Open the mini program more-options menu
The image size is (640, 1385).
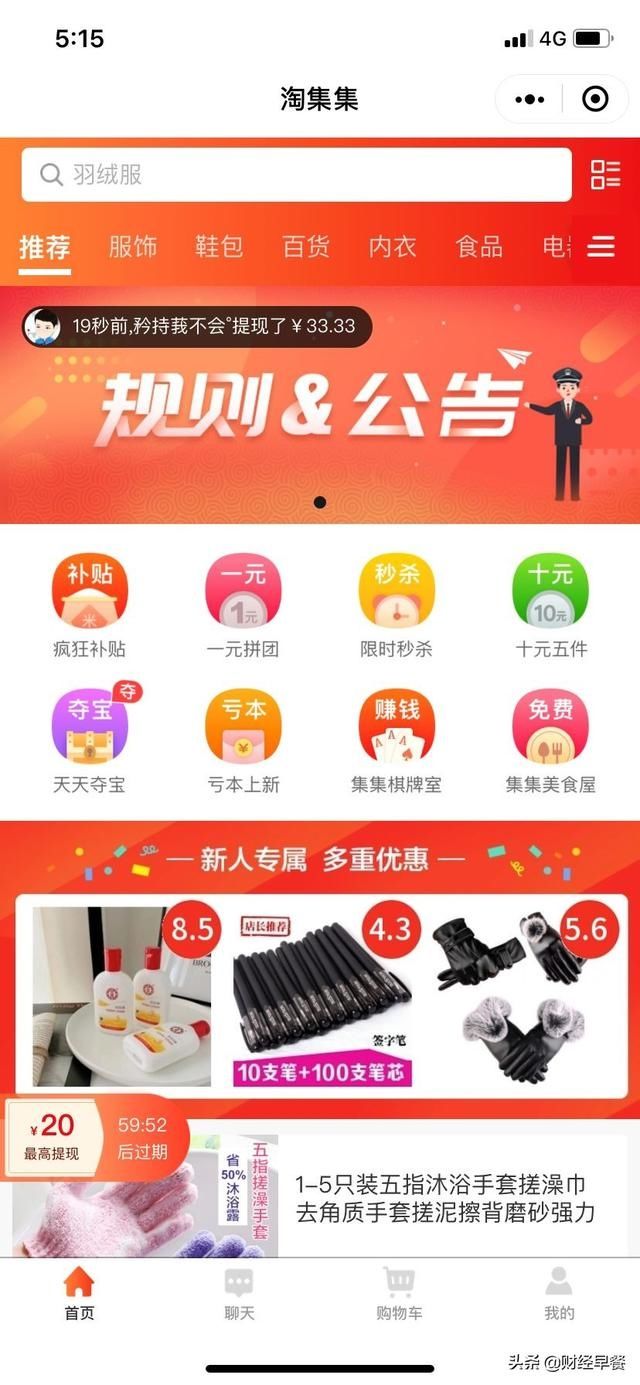coord(529,99)
